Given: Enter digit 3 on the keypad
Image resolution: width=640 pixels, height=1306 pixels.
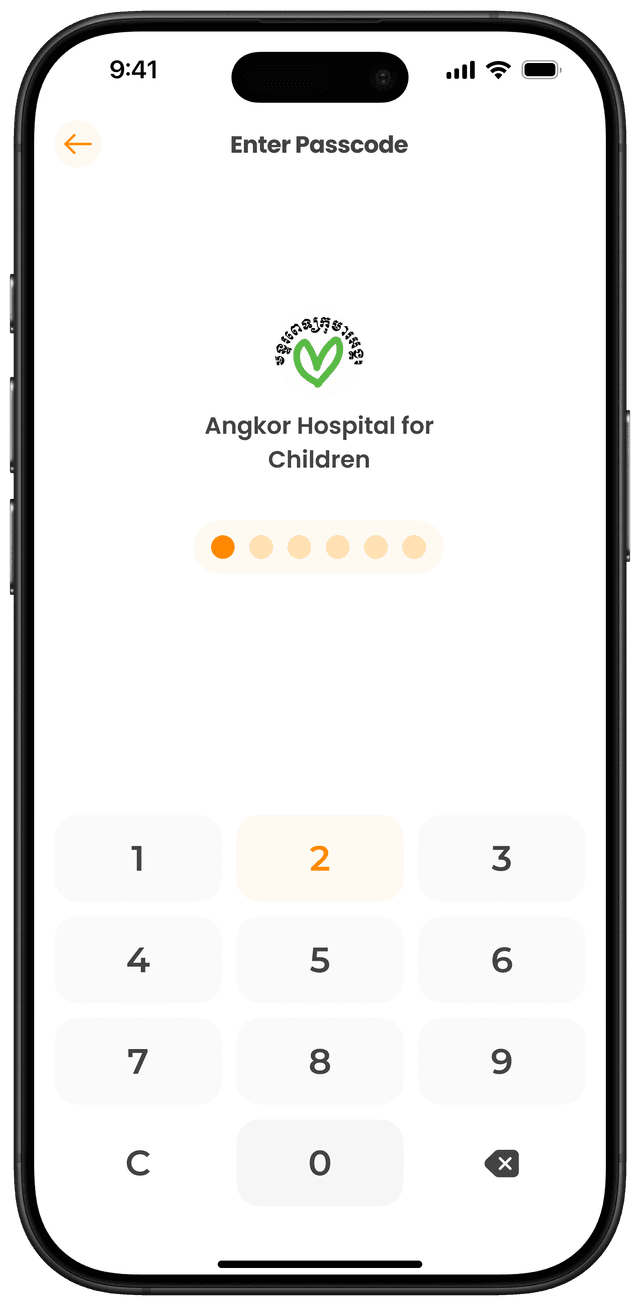Looking at the screenshot, I should pyautogui.click(x=501, y=858).
